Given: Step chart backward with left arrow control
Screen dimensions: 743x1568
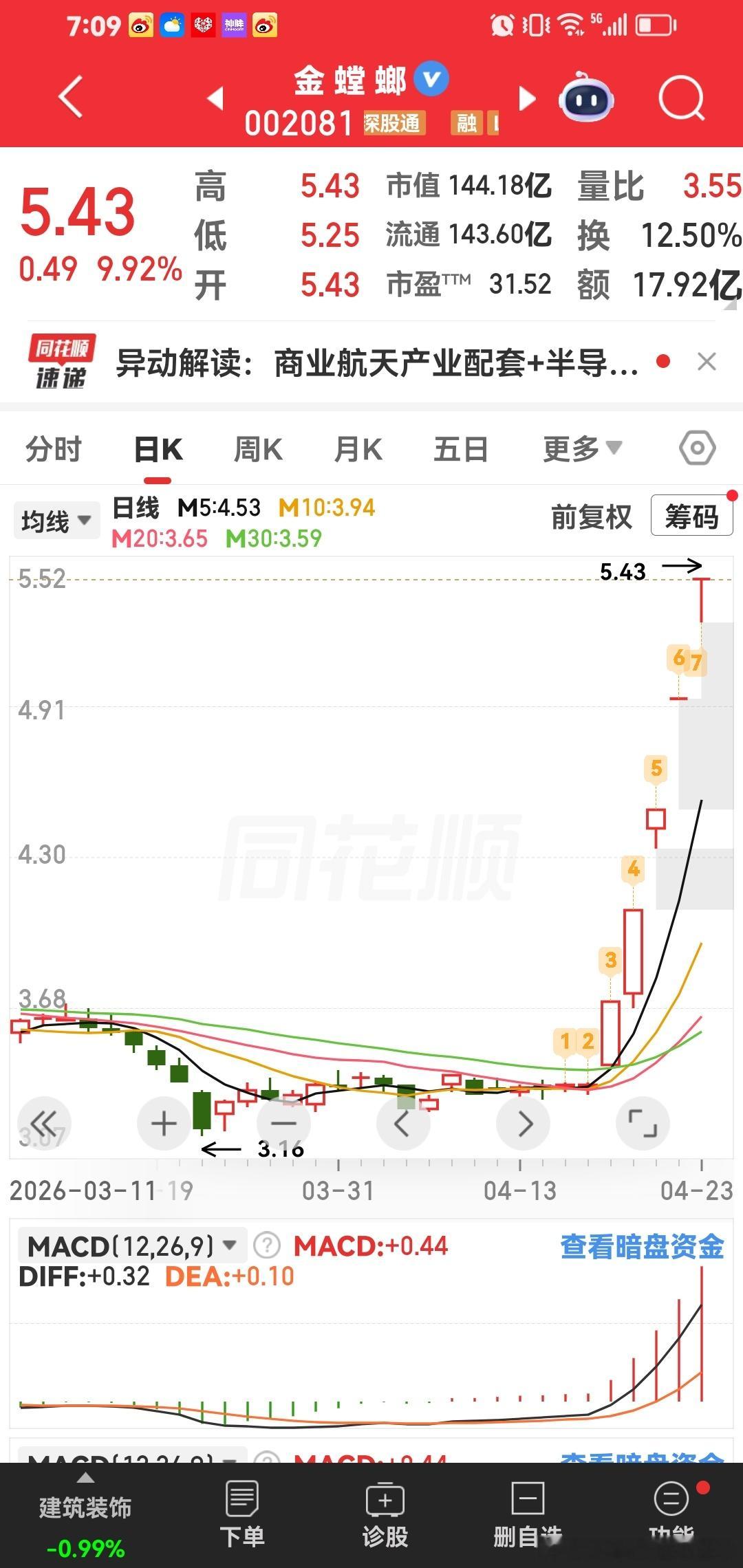Looking at the screenshot, I should point(403,1123).
